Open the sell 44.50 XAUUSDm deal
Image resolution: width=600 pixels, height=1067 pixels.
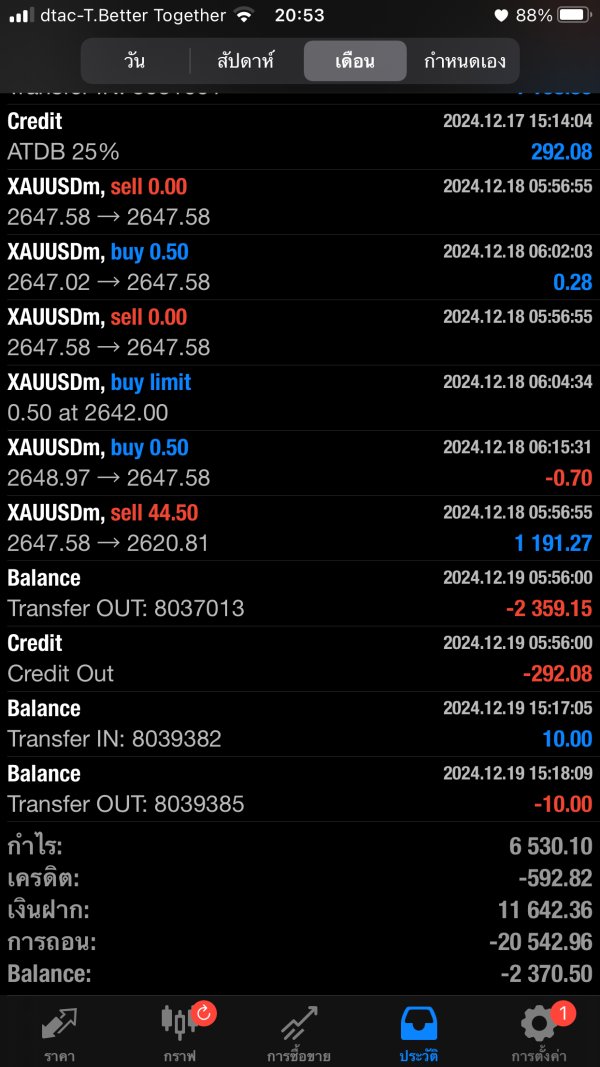(x=300, y=528)
